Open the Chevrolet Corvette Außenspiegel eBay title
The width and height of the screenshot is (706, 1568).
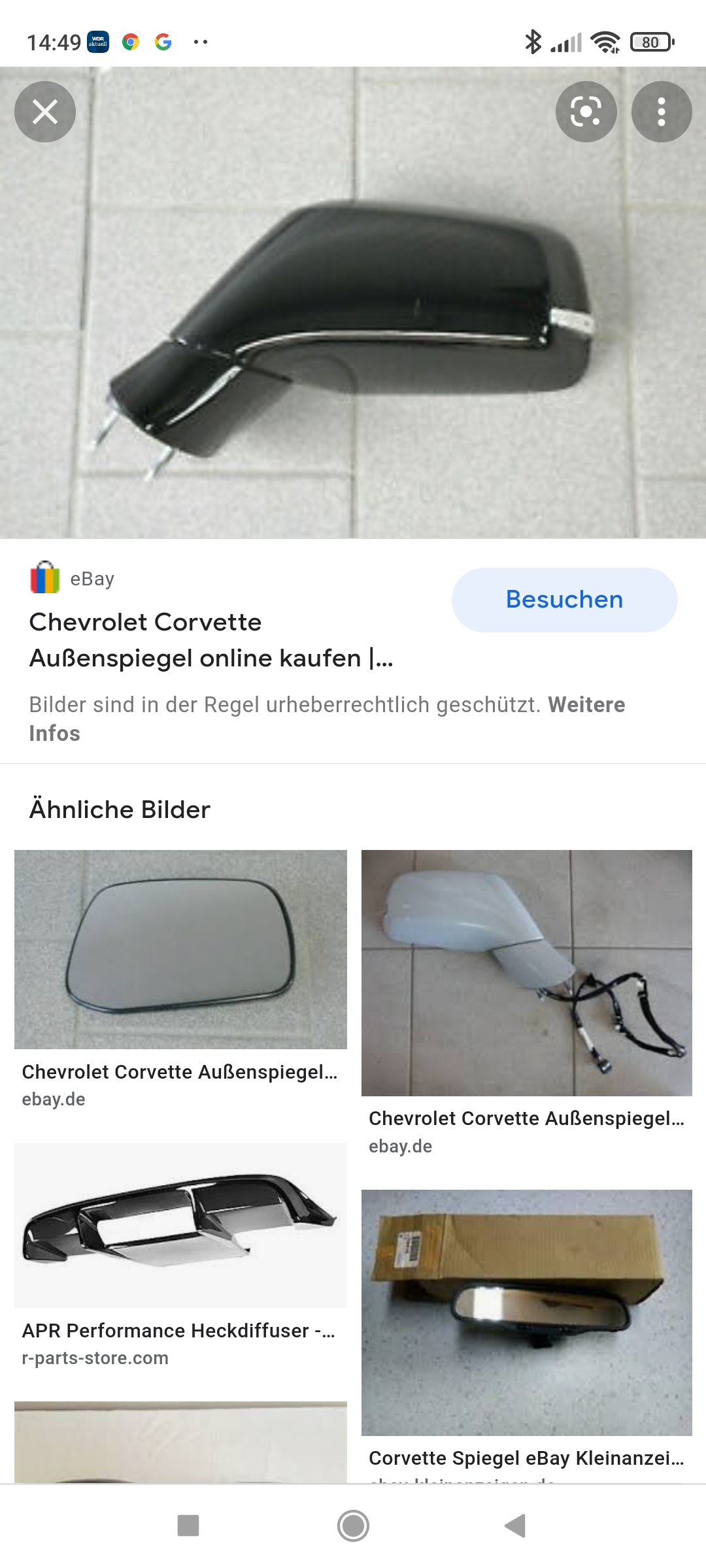point(209,640)
